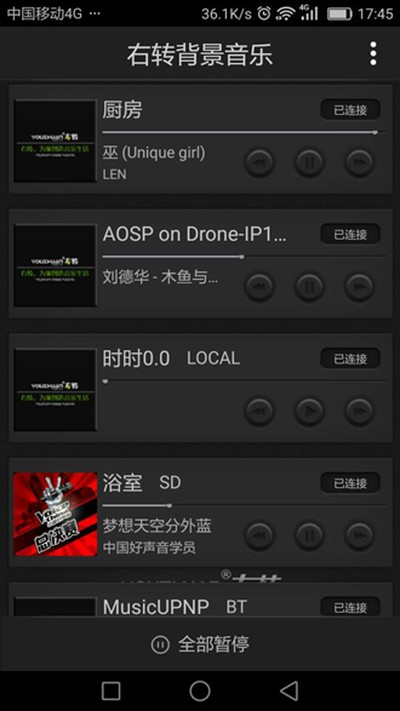Pause the AOSP on Drone-IP1 player
The width and height of the screenshot is (400, 711).
pos(310,287)
